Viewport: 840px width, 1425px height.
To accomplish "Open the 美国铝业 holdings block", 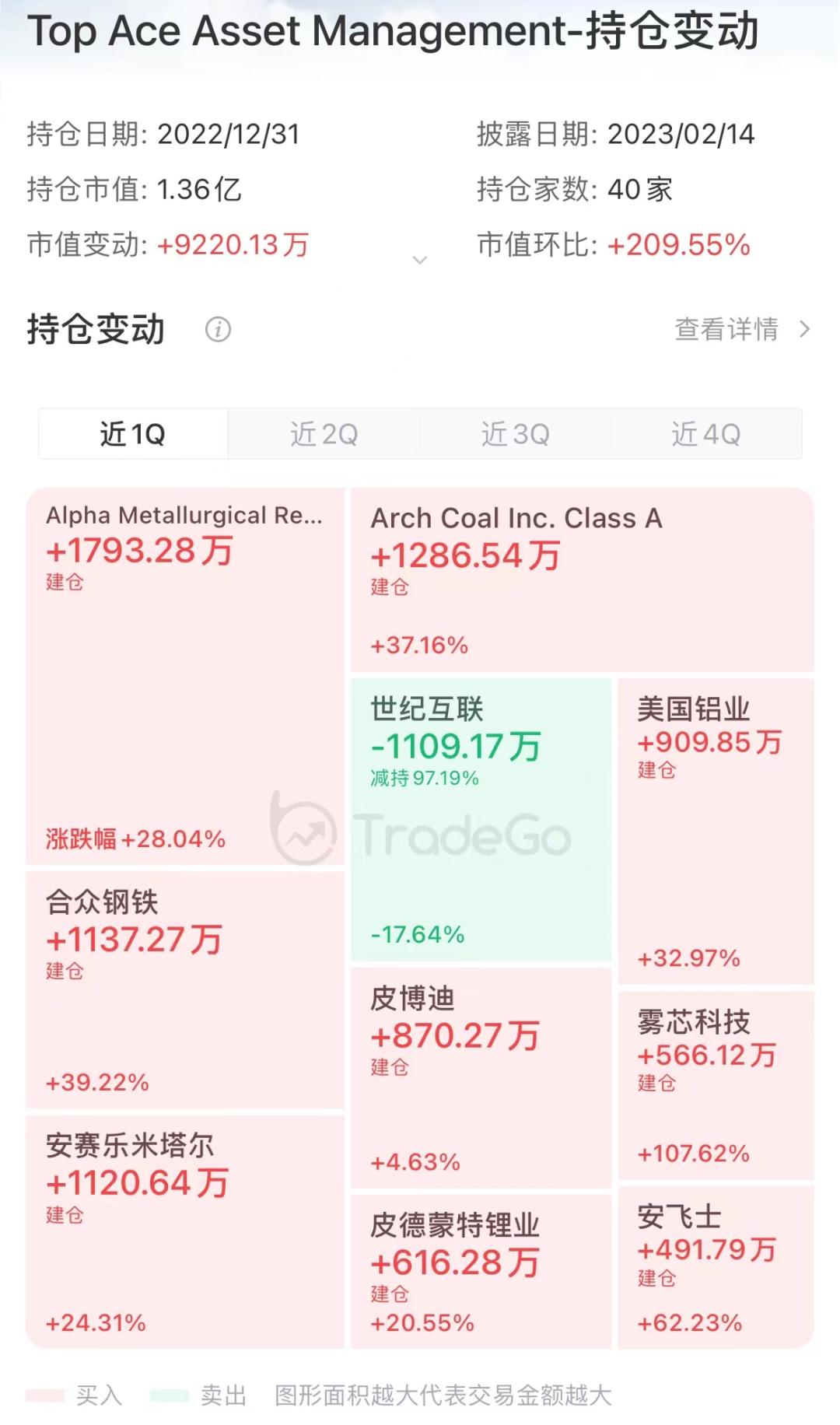I will click(x=715, y=825).
